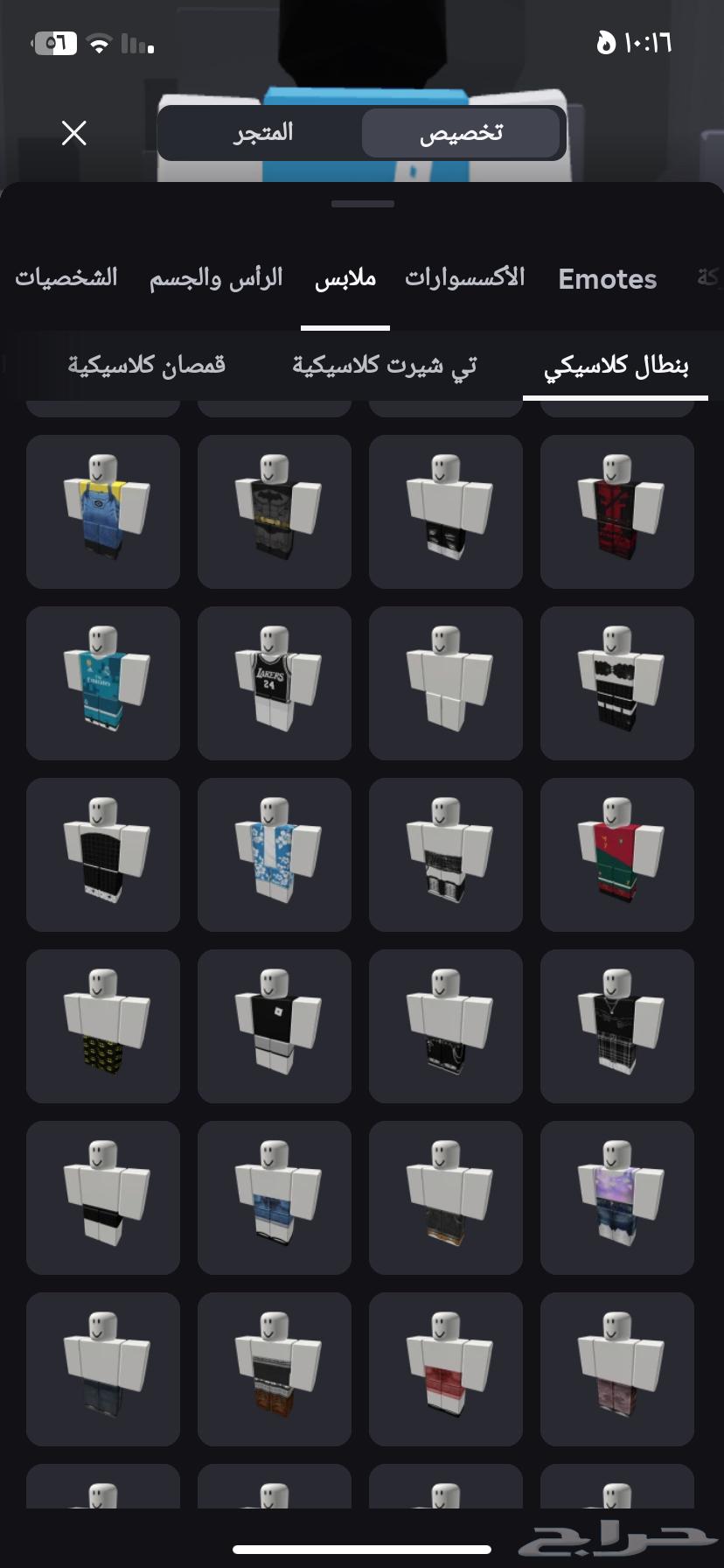
Task: Open the Emotes tab
Action: click(607, 279)
